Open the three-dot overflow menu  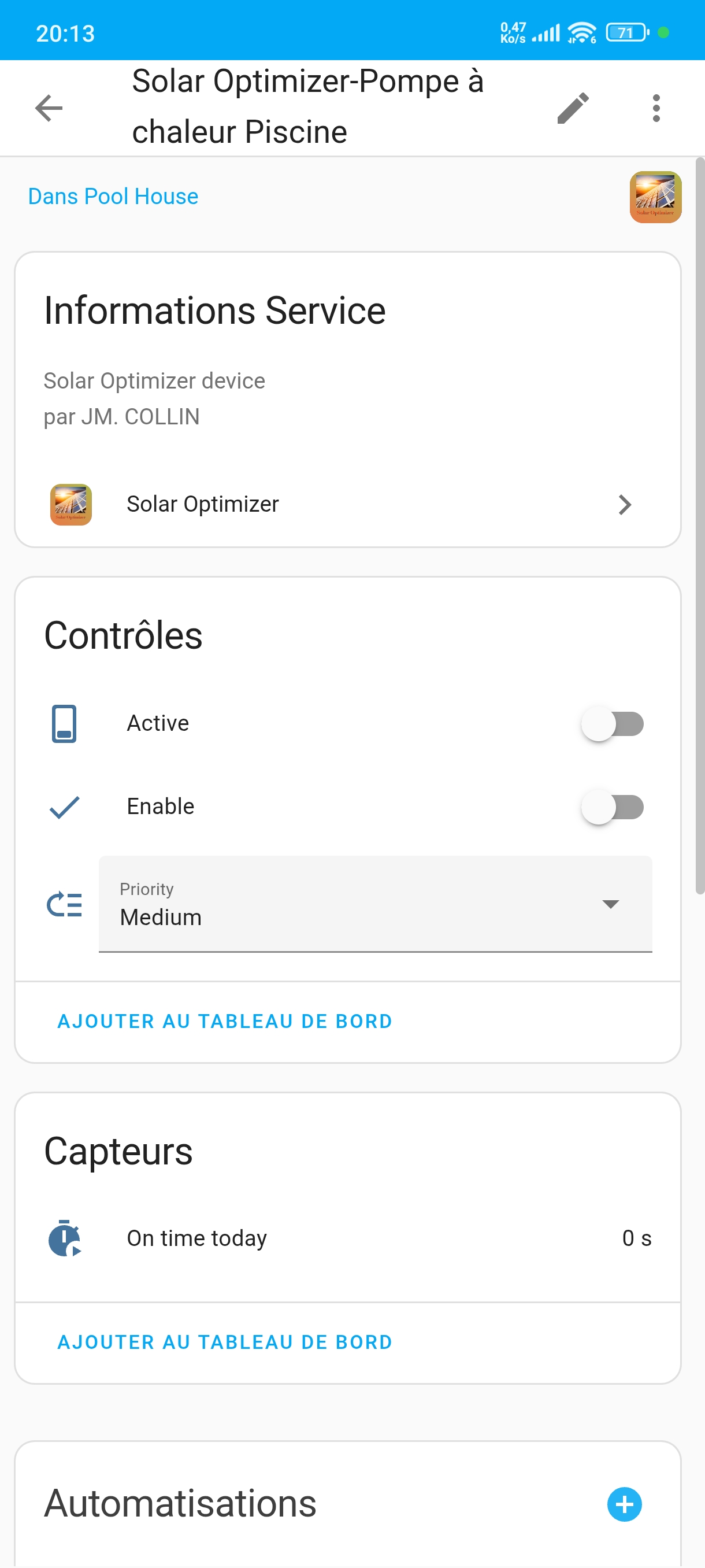[656, 108]
